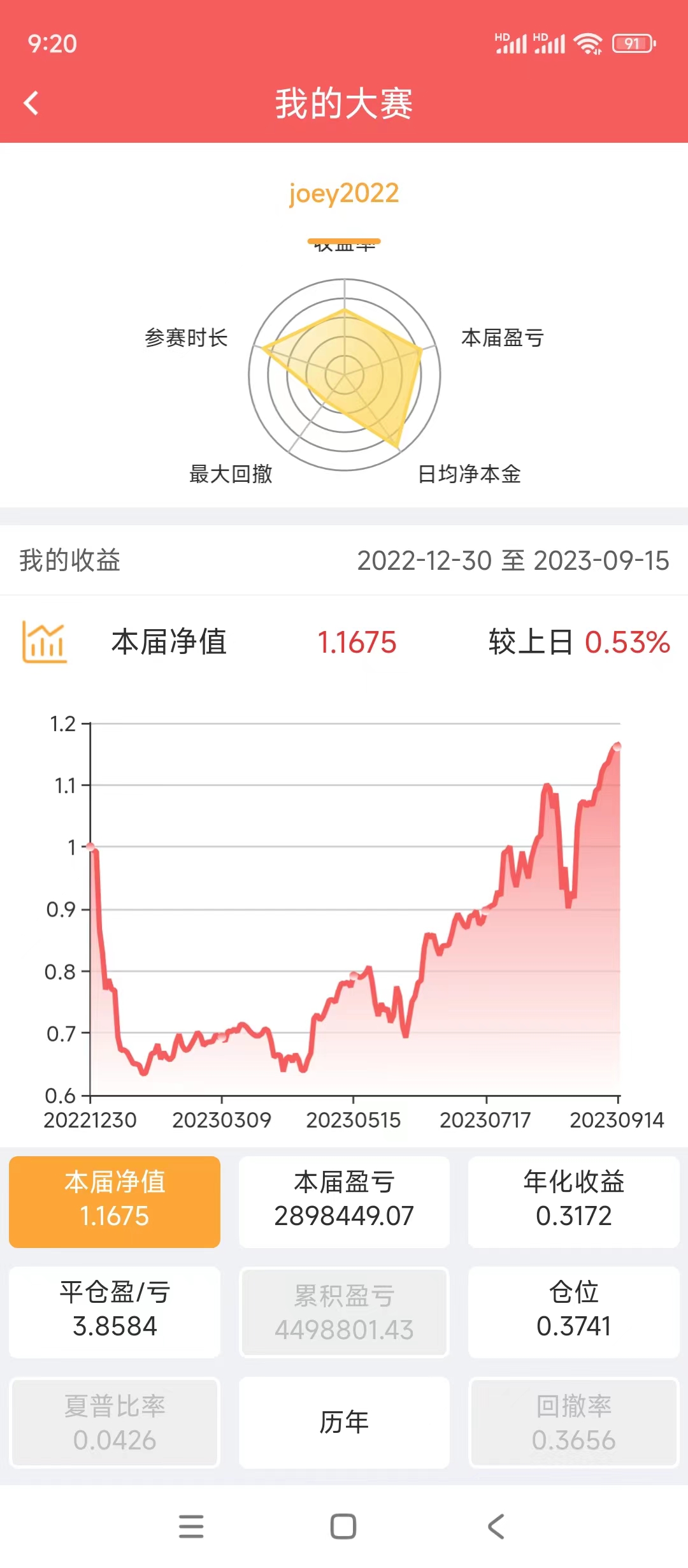
Task: Go back from 我的大赛 page
Action: tap(31, 103)
